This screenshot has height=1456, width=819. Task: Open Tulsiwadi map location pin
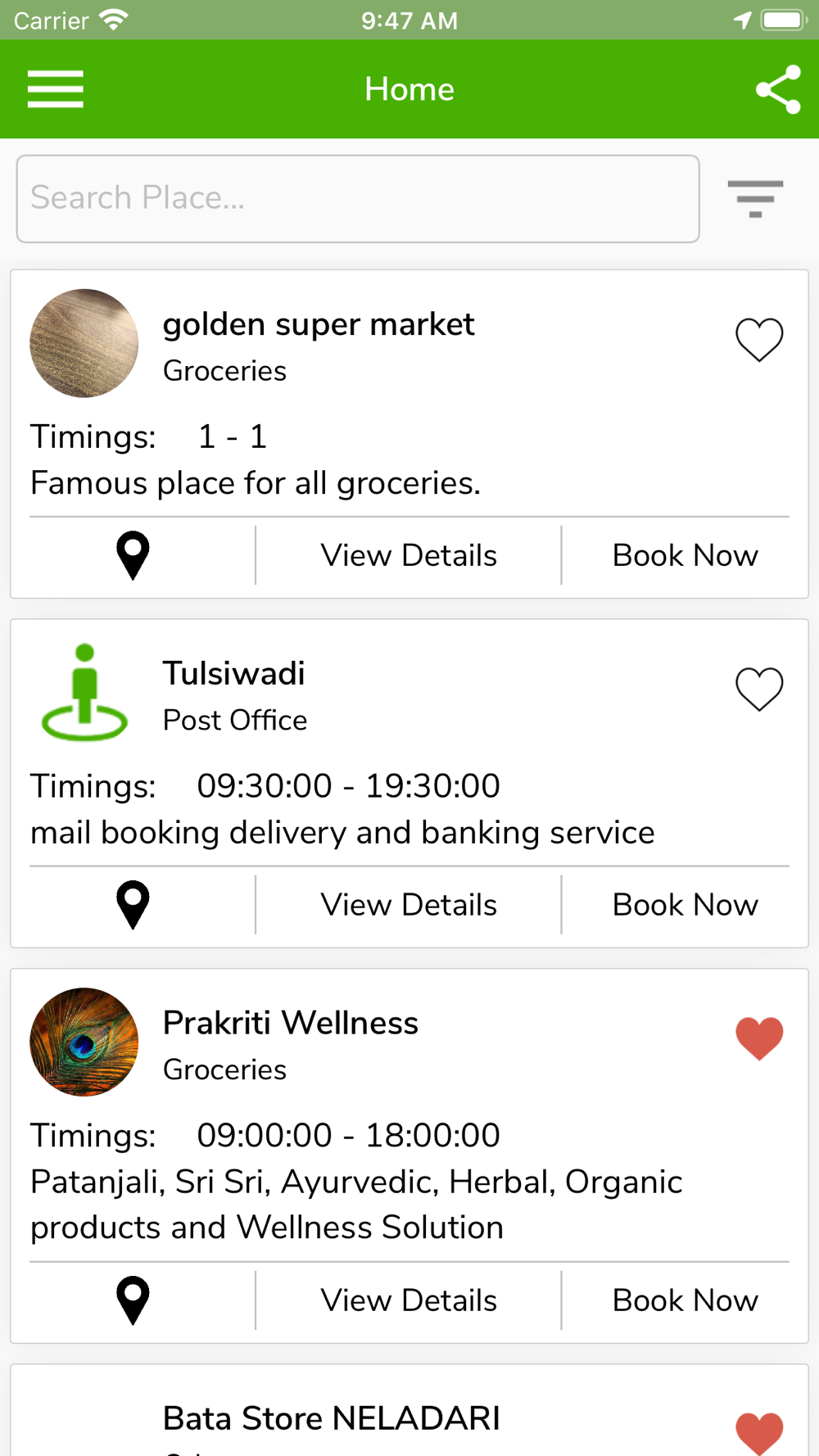pos(133,905)
